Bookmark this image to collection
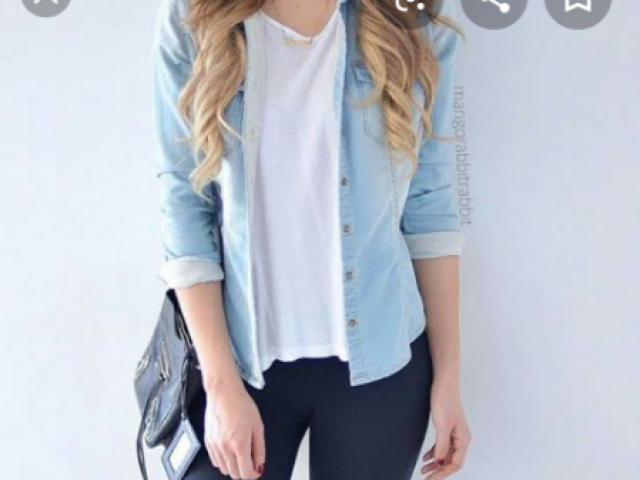 577,4
